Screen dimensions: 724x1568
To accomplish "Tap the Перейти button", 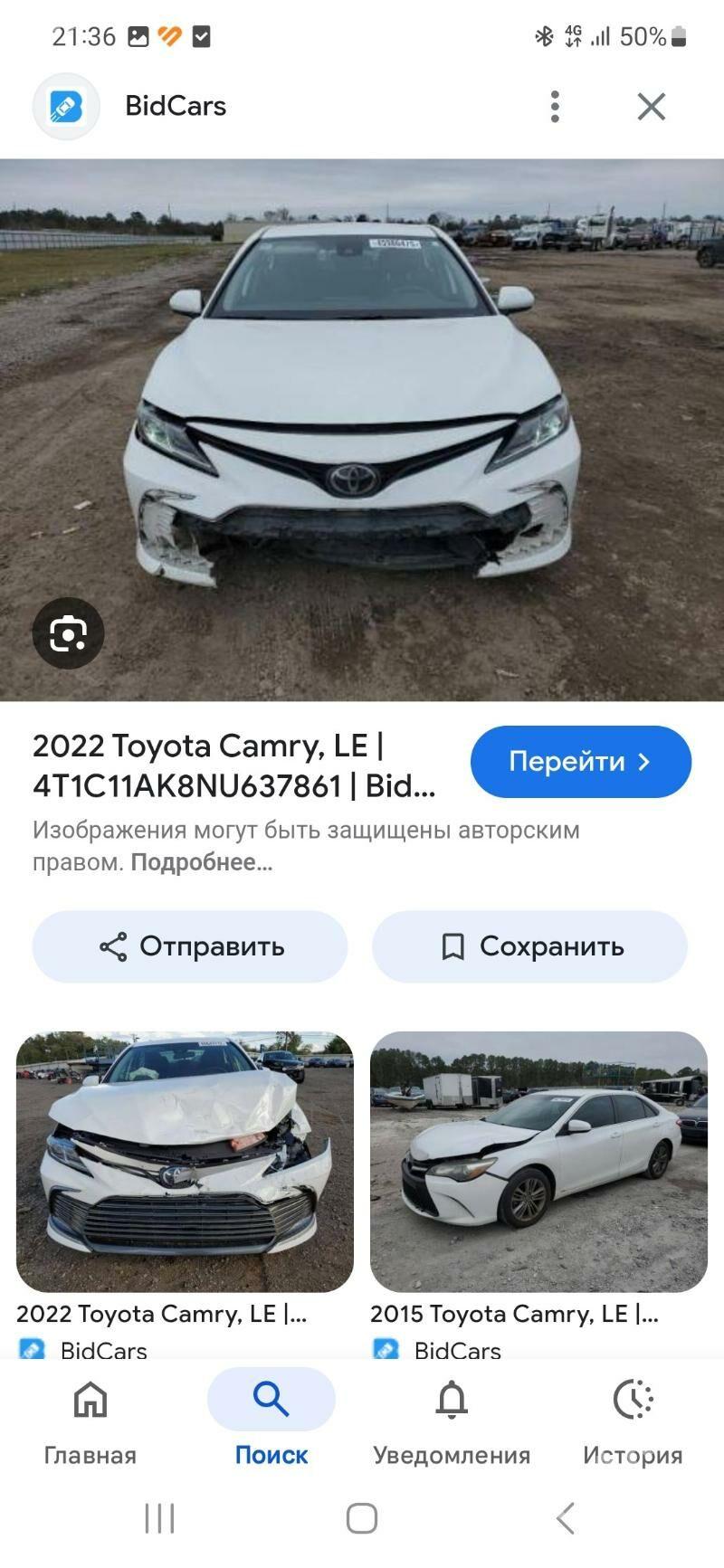I will [579, 762].
